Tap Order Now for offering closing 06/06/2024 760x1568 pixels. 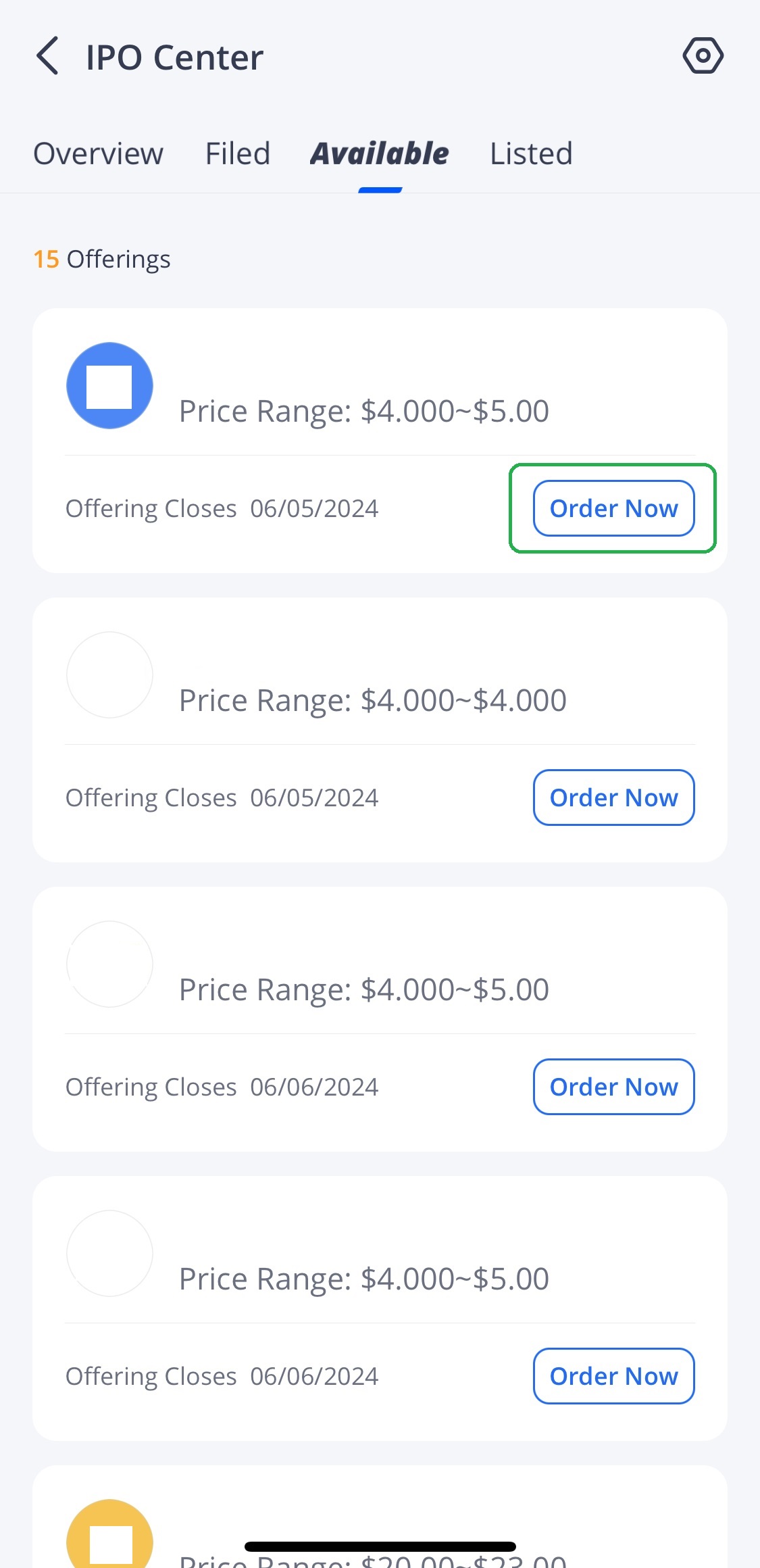coord(613,1087)
